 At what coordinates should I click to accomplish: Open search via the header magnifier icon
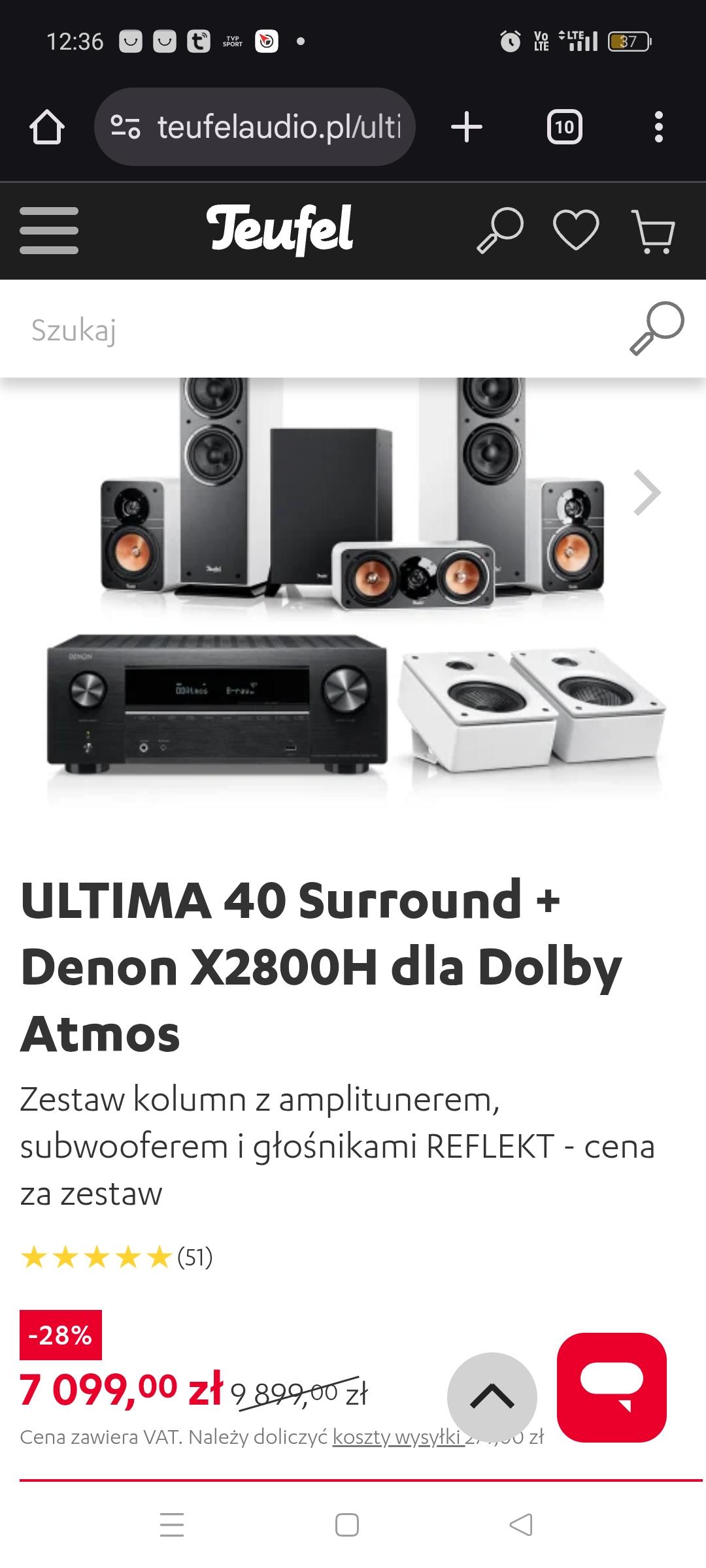click(500, 231)
